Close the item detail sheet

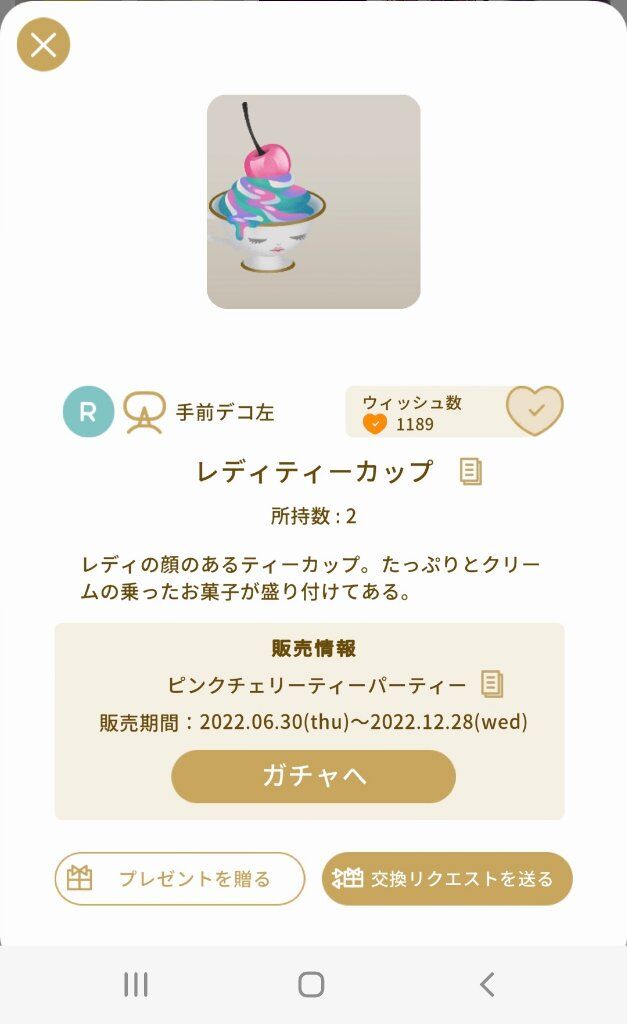coord(43,44)
